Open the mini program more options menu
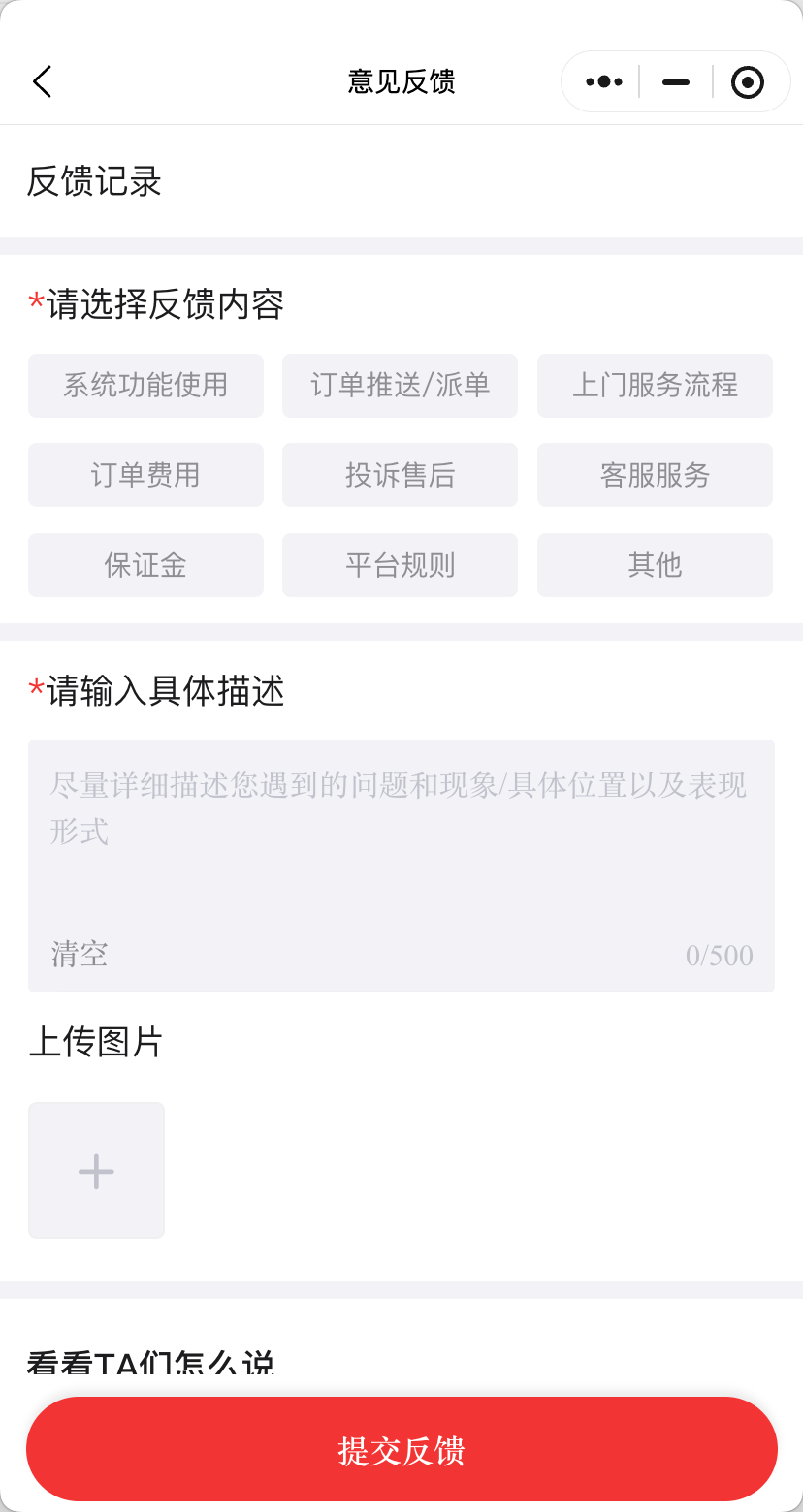The height and width of the screenshot is (1512, 803). click(603, 82)
